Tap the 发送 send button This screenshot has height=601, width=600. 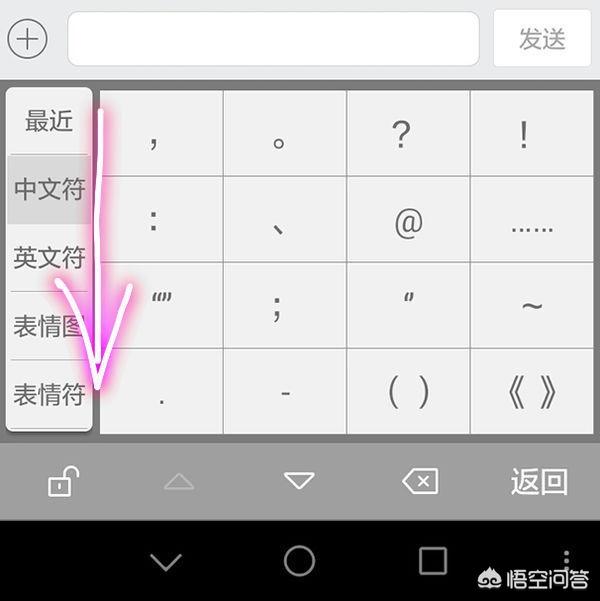point(542,39)
